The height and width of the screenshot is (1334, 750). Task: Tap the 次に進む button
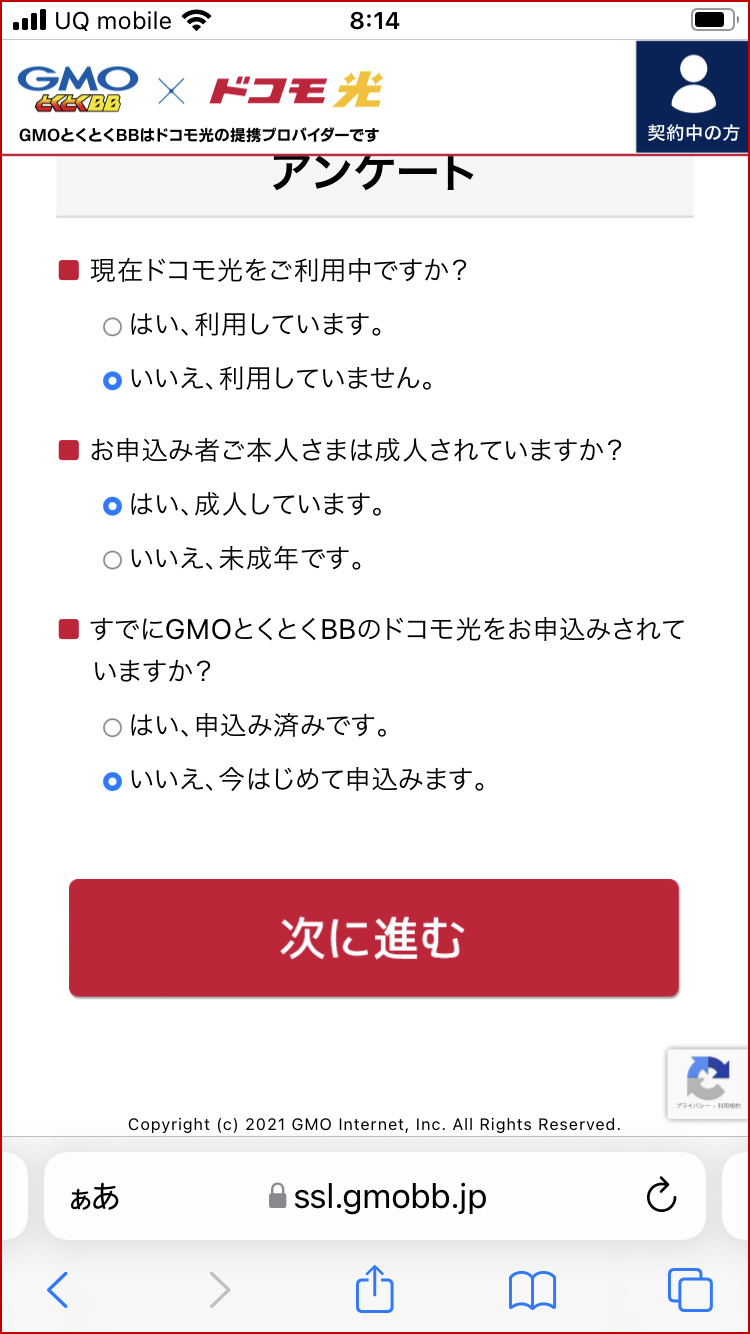tap(373, 938)
